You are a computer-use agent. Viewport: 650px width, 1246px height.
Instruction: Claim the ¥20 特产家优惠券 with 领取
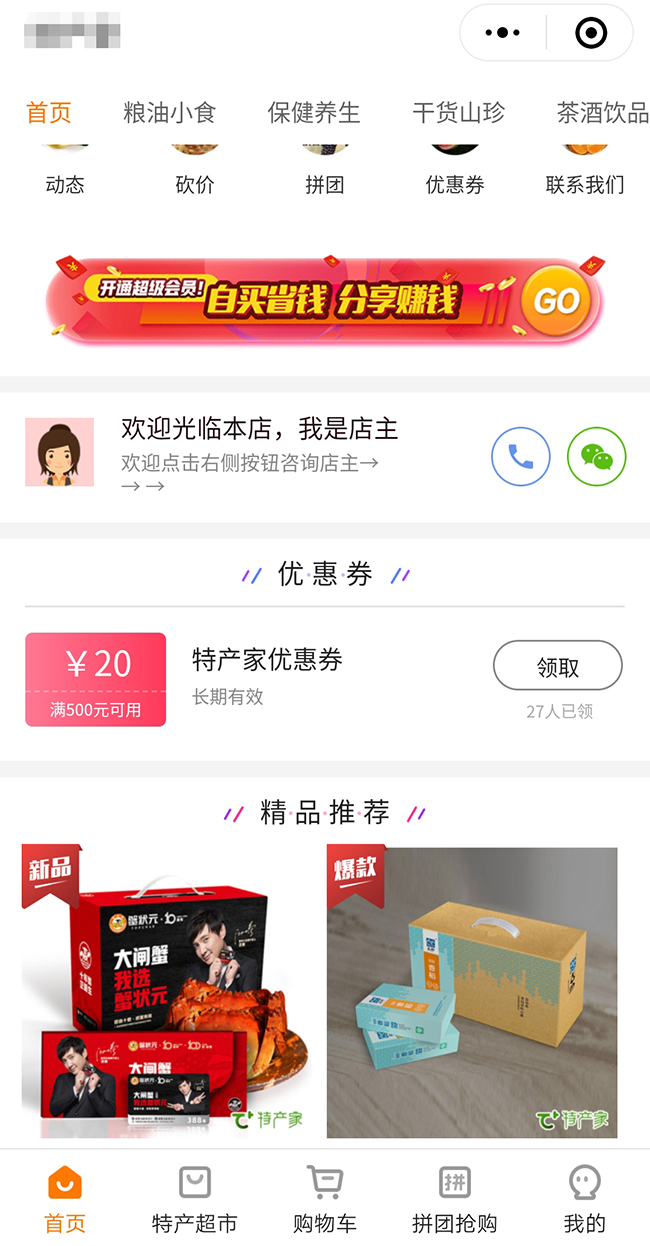pyautogui.click(x=557, y=666)
